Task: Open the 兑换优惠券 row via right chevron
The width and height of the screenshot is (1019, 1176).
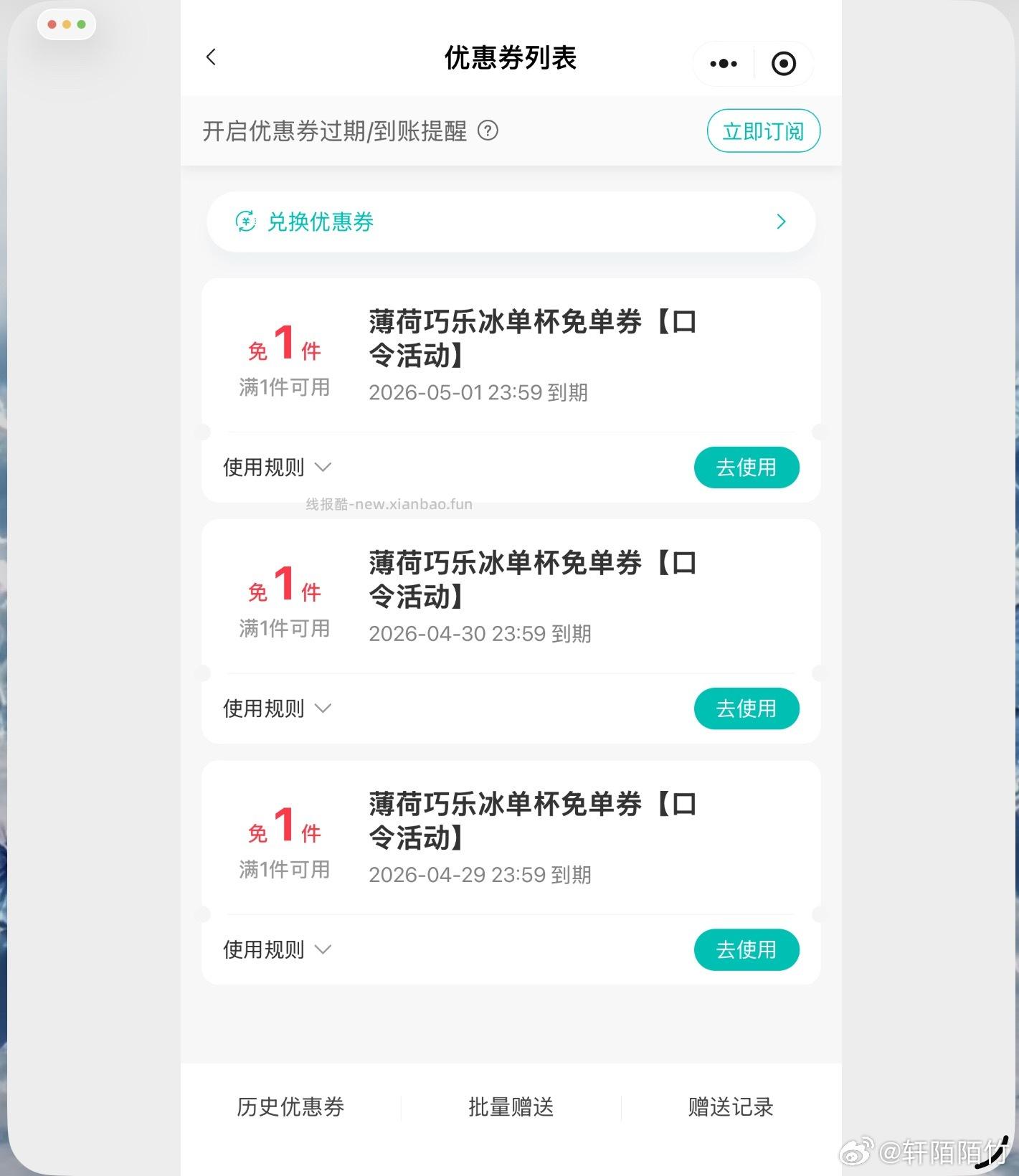Action: [781, 222]
